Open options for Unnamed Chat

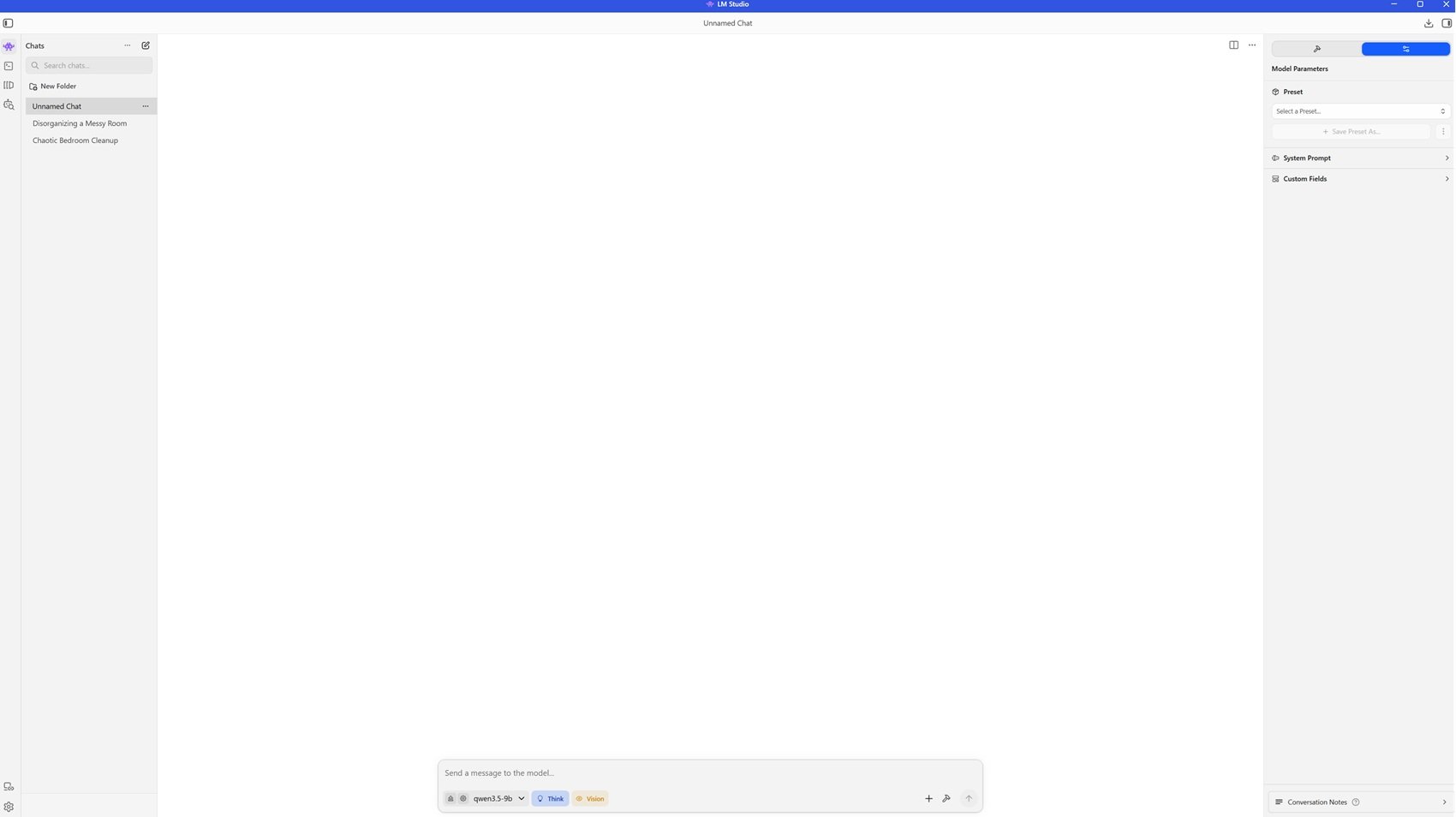click(x=146, y=106)
